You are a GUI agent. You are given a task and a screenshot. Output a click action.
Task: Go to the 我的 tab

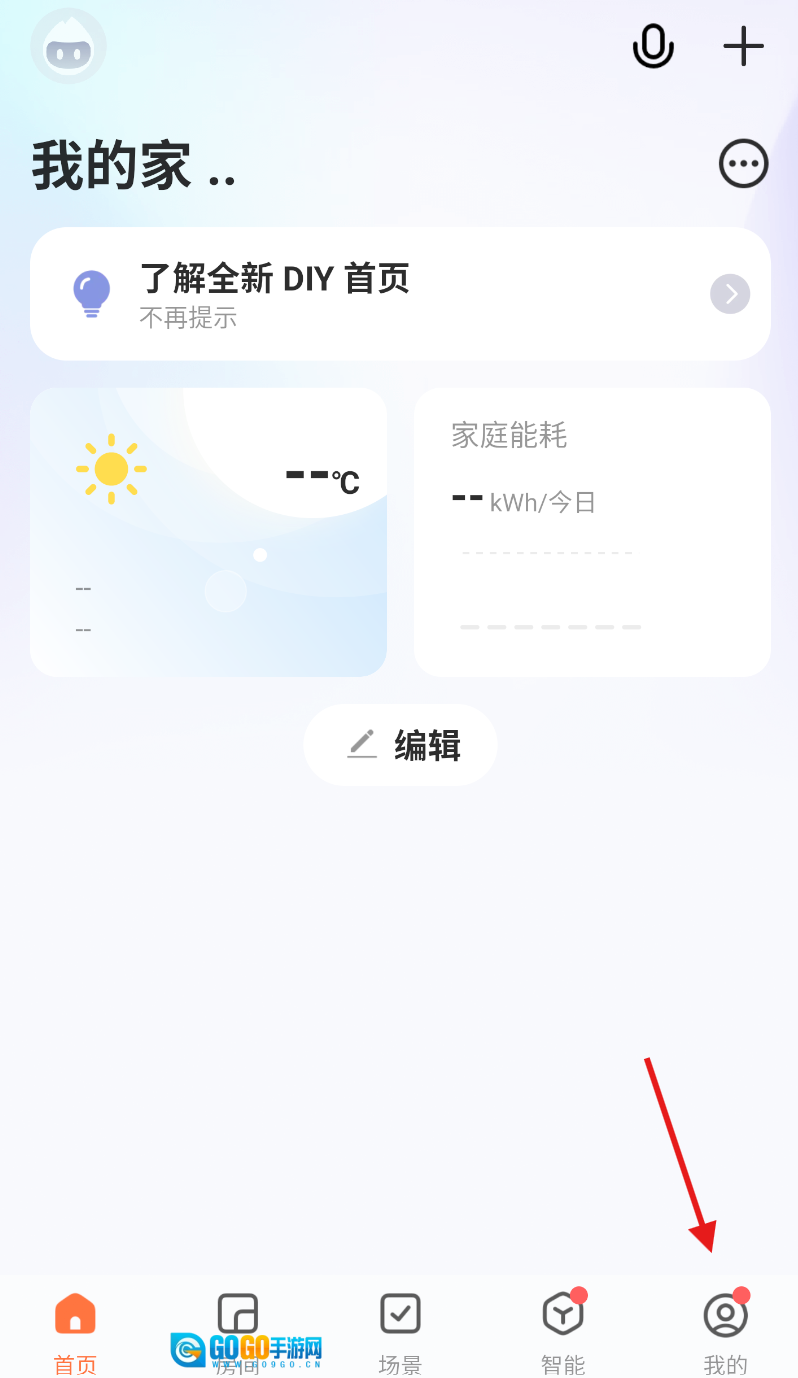[725, 1330]
